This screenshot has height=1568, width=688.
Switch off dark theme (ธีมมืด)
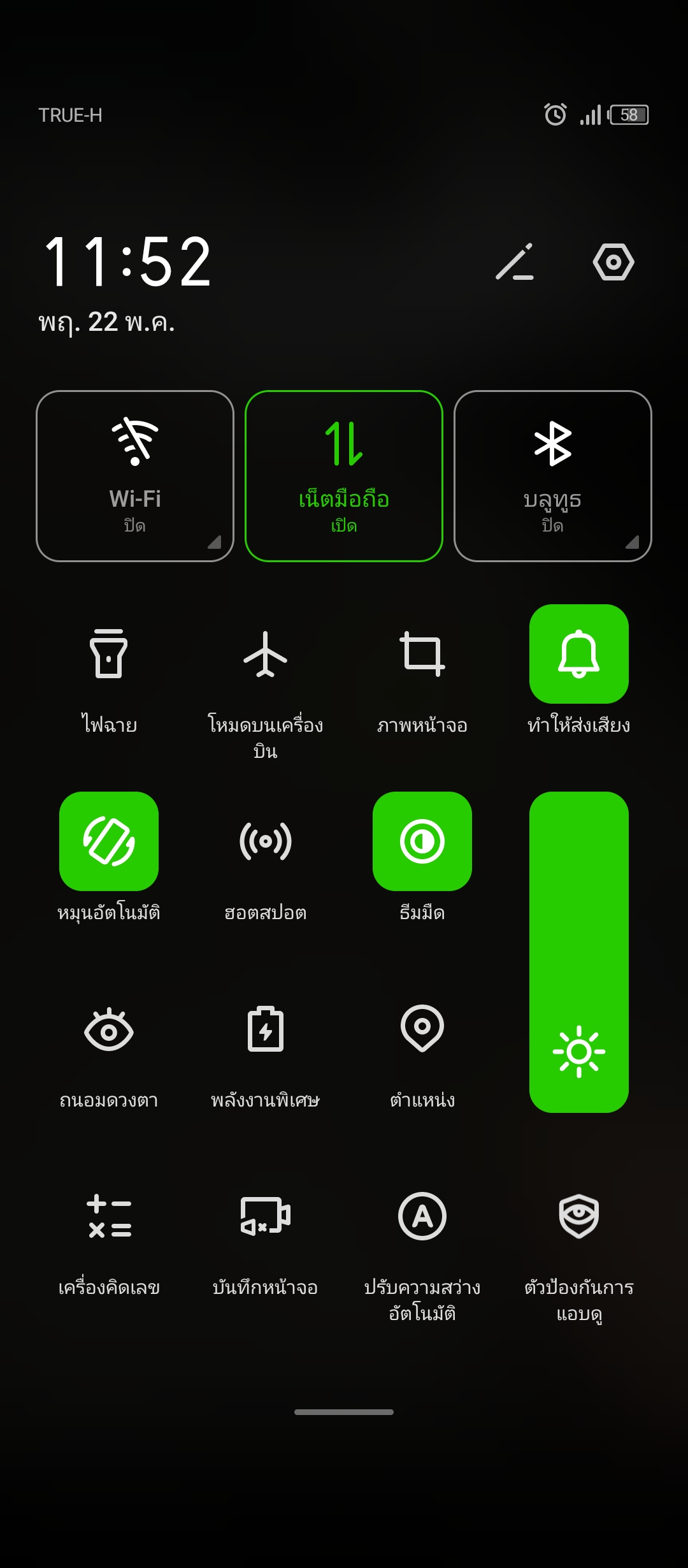(x=422, y=841)
